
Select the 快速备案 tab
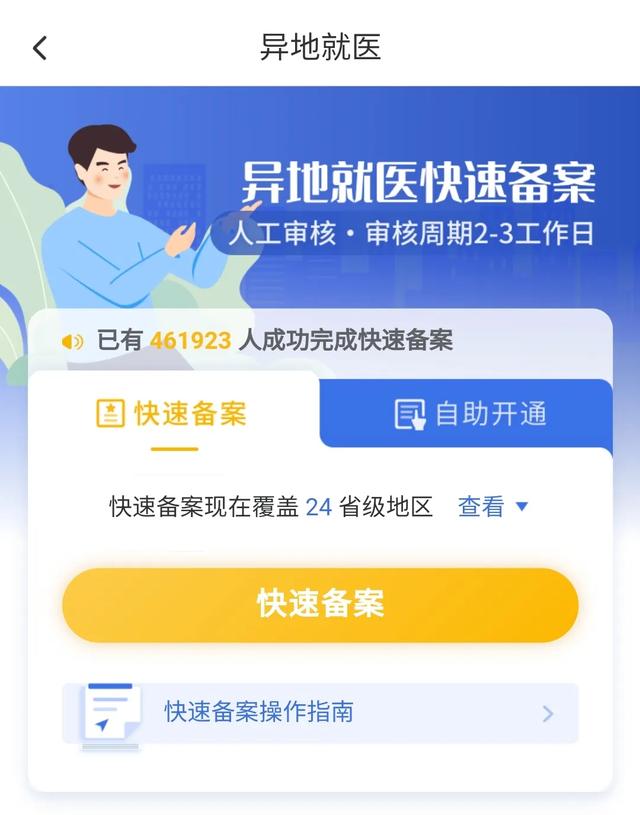coord(172,414)
